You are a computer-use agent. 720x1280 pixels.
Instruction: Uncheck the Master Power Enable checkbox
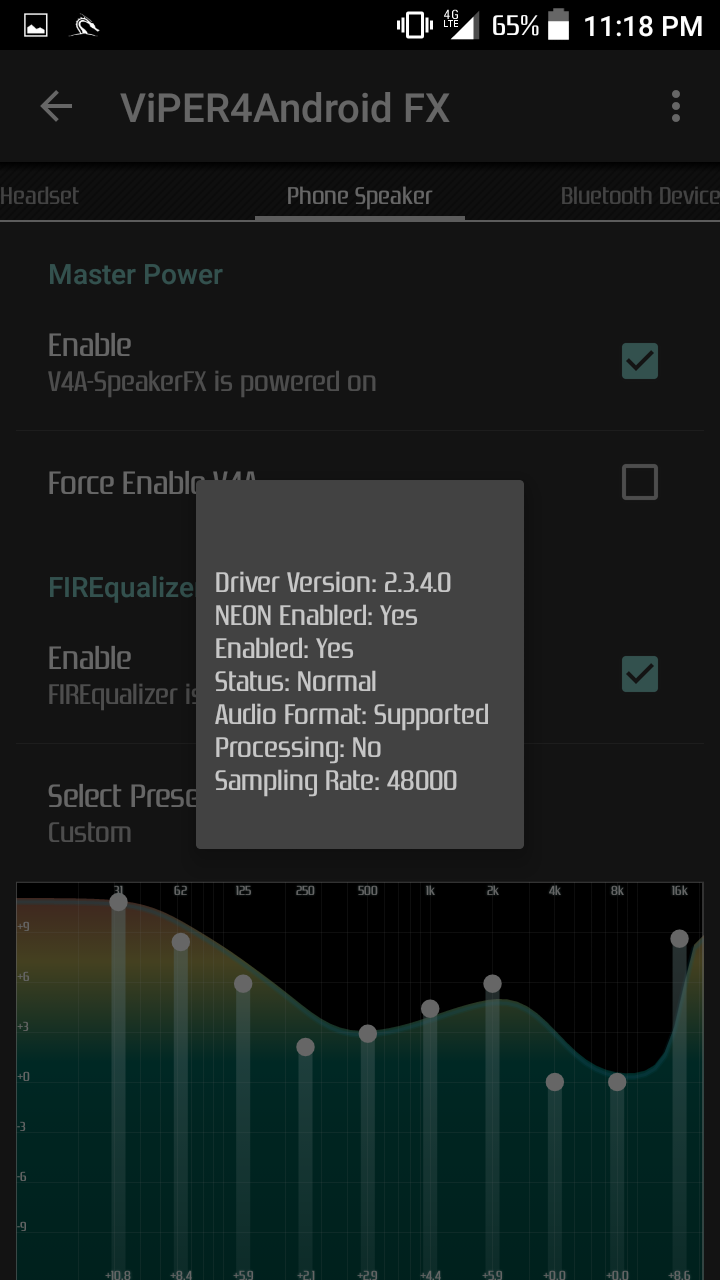(640, 361)
